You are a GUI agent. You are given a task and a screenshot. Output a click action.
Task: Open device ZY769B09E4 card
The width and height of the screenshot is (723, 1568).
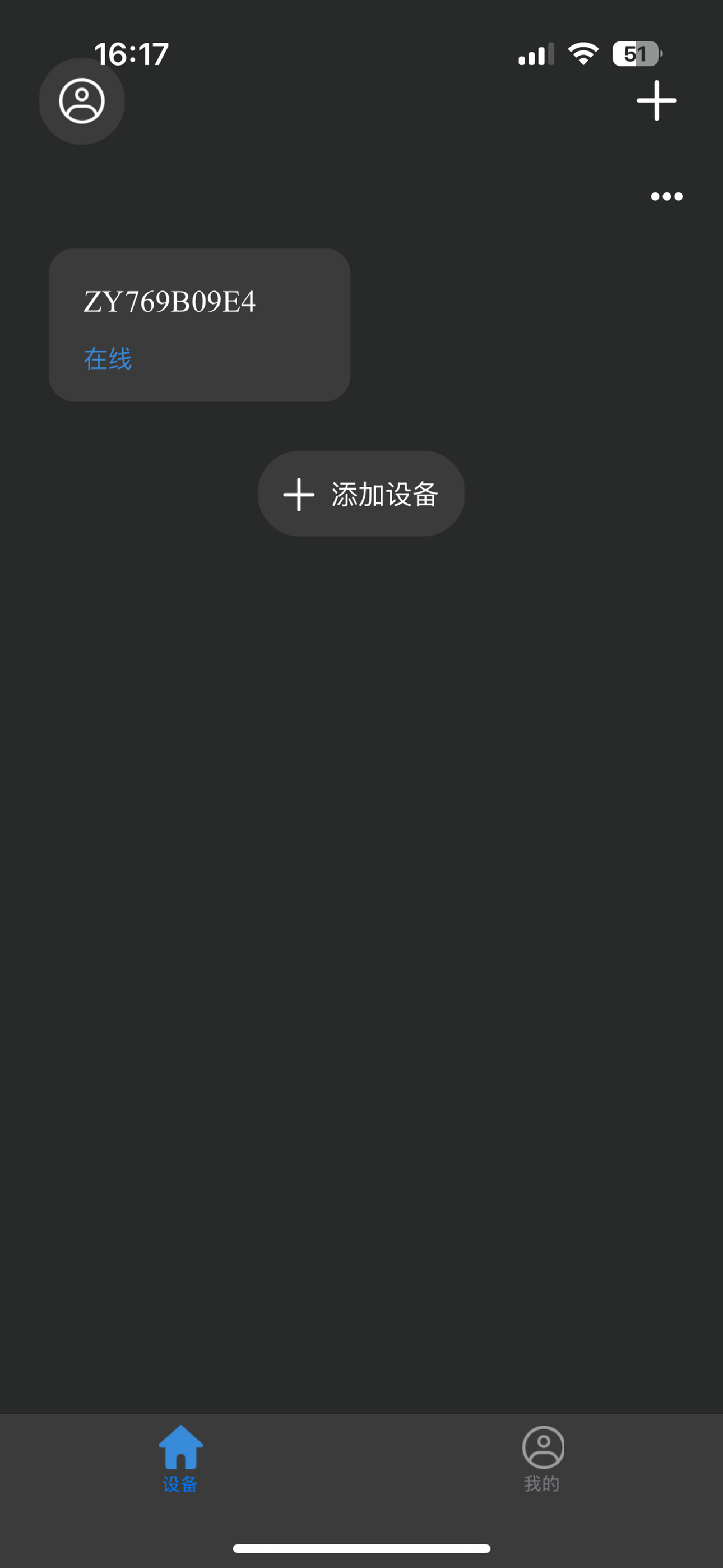click(200, 325)
